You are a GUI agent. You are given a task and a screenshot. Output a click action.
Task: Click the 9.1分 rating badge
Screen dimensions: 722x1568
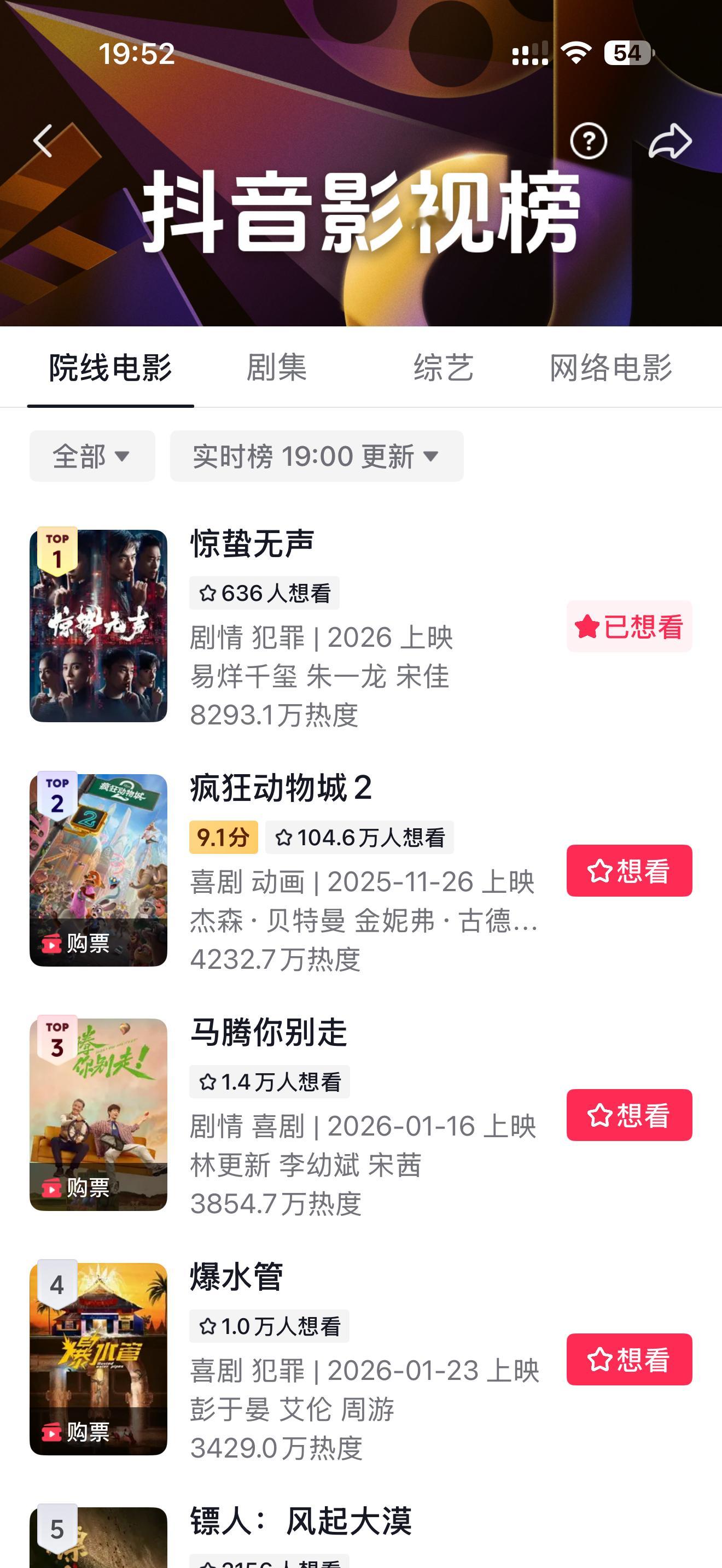tap(222, 836)
